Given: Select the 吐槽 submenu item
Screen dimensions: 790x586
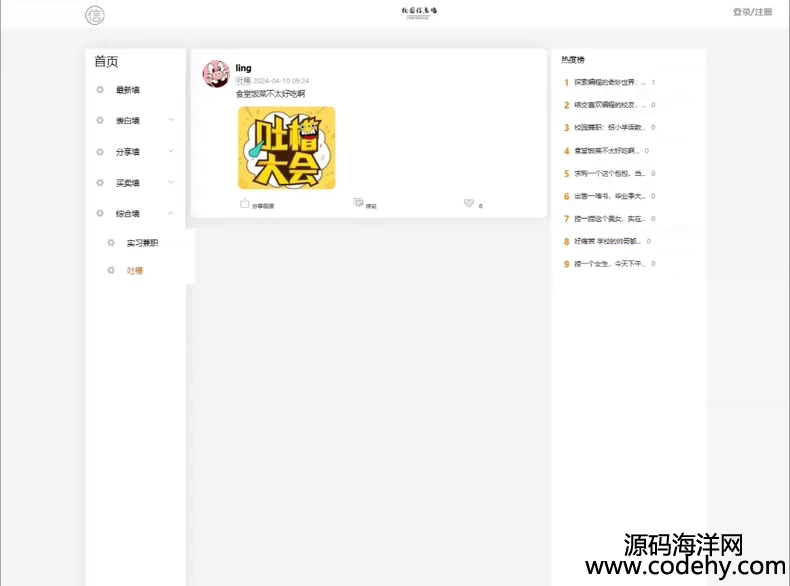Looking at the screenshot, I should [134, 270].
